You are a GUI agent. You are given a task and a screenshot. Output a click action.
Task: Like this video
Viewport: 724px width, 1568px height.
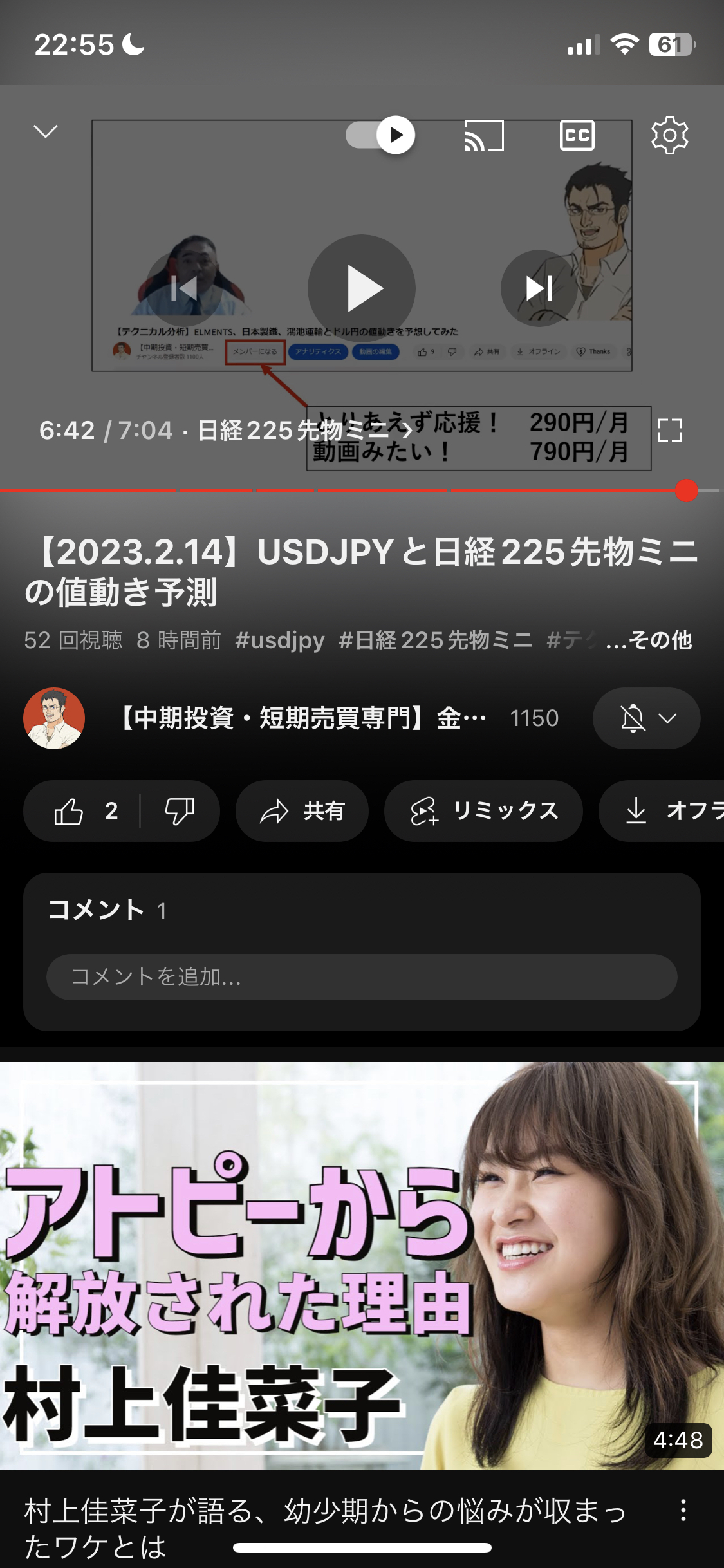(x=82, y=811)
